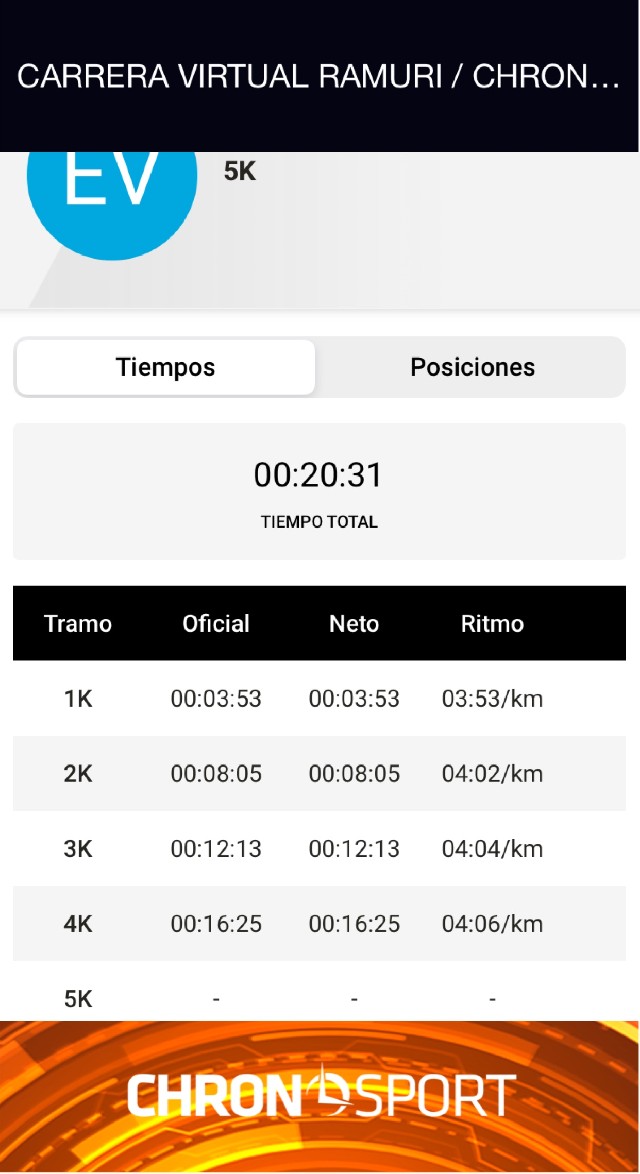Switch to the Posiciones tab
Screen dimensions: 640x1174
[472, 367]
